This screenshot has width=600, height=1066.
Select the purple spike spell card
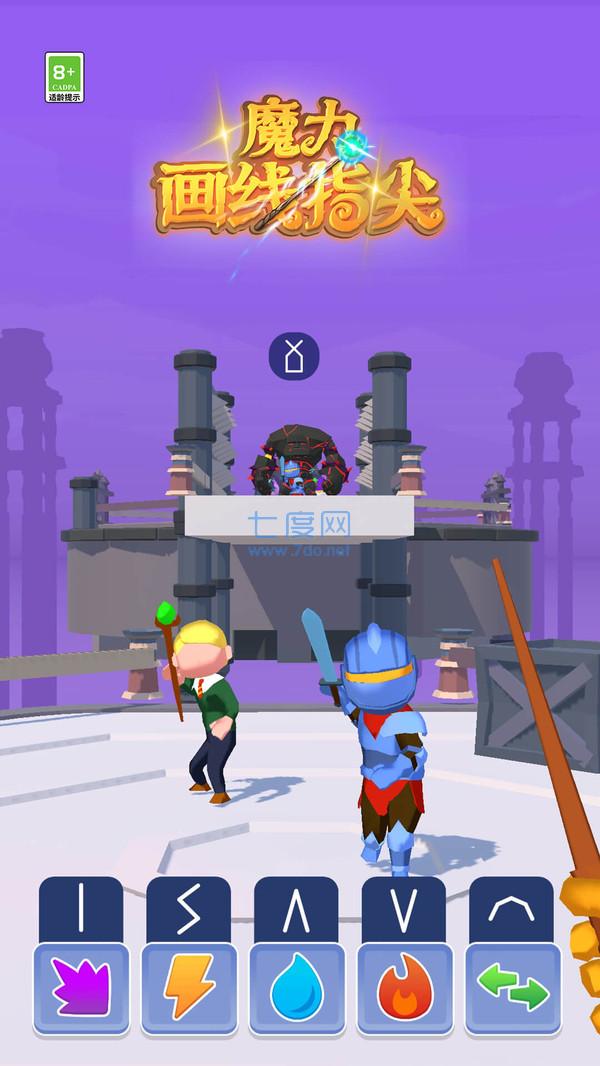(x=80, y=990)
